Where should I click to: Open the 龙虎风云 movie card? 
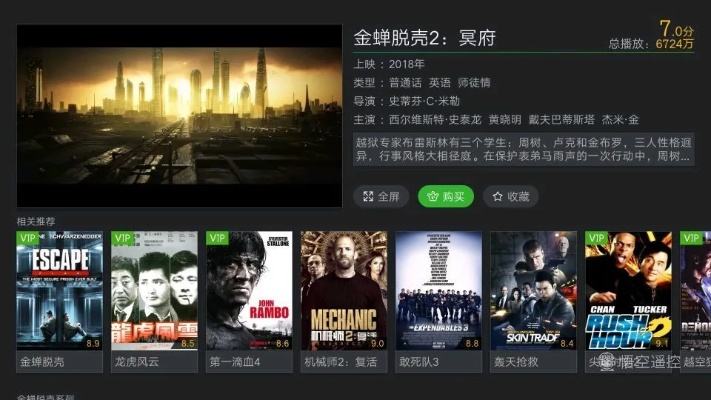click(x=154, y=299)
